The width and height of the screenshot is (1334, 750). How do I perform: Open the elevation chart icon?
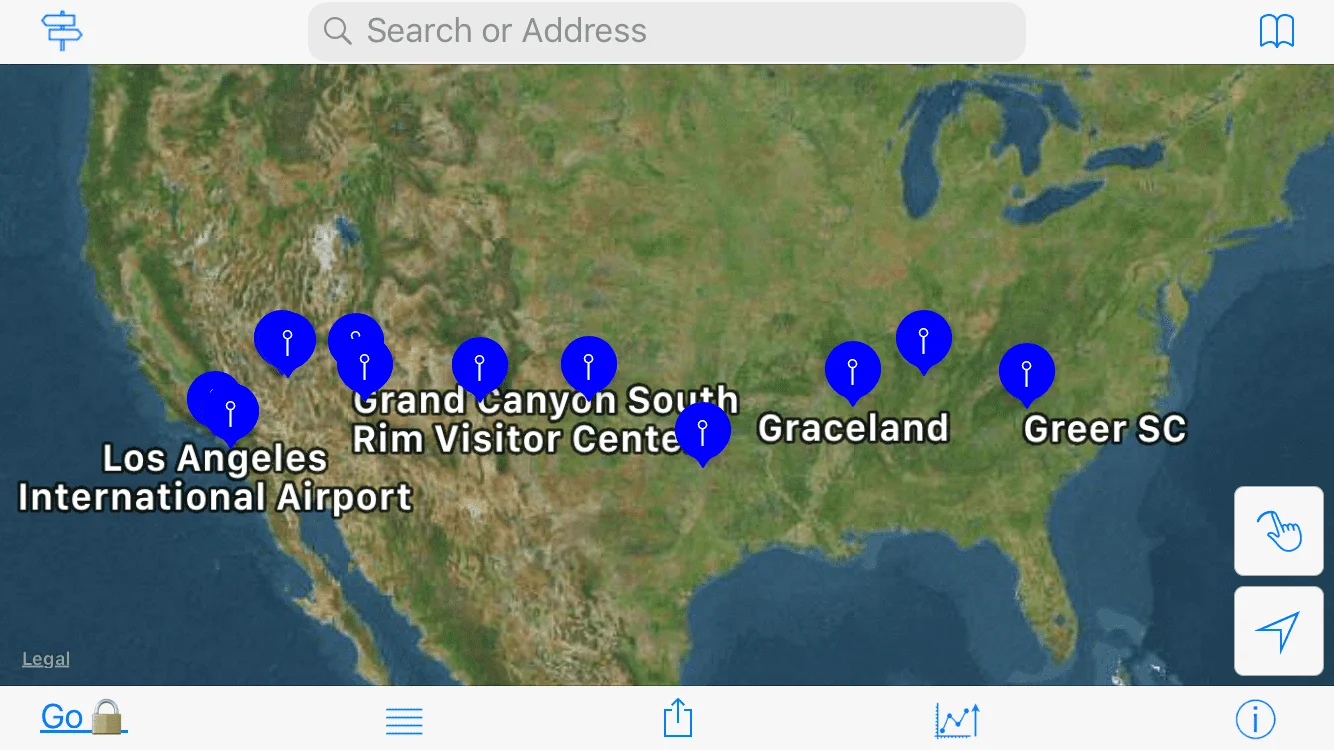point(957,719)
